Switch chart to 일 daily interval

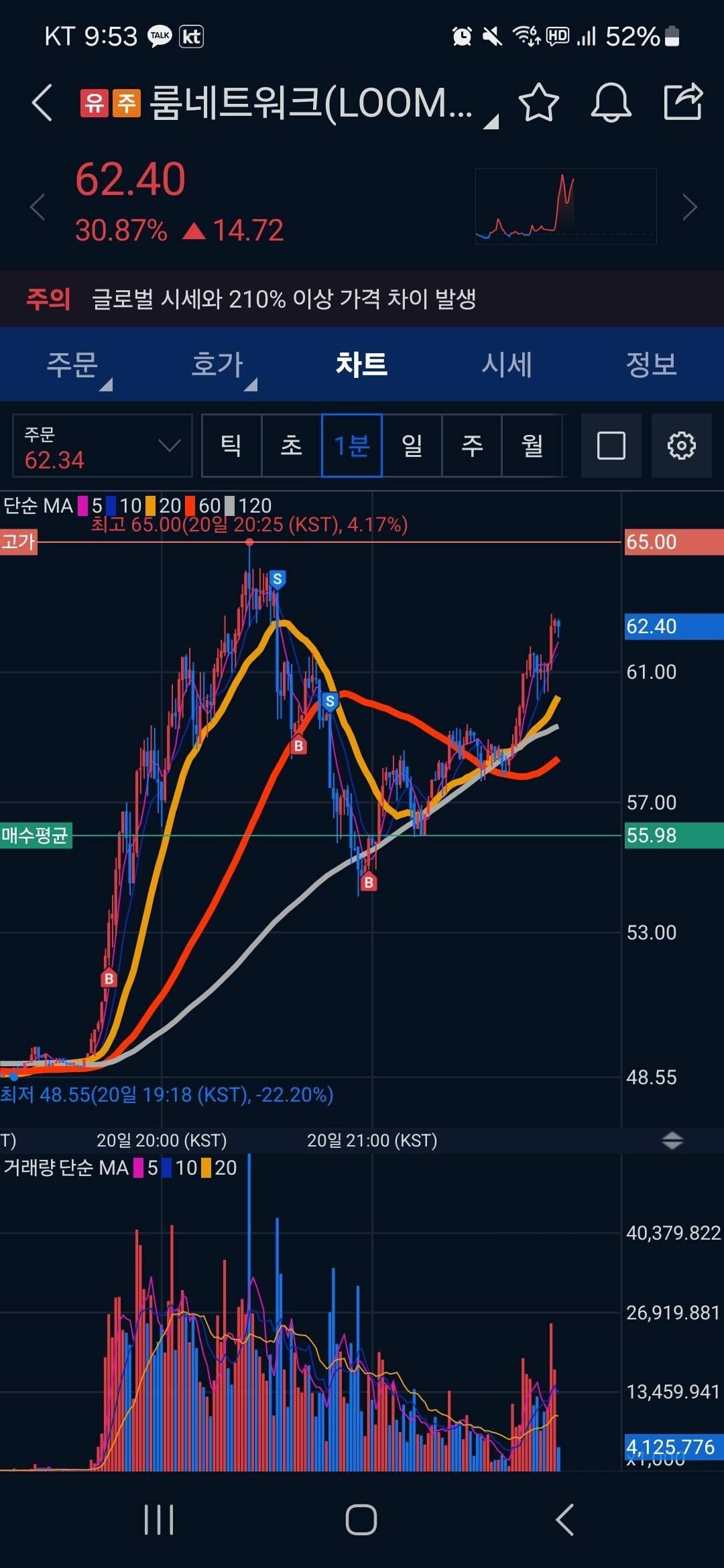[412, 445]
